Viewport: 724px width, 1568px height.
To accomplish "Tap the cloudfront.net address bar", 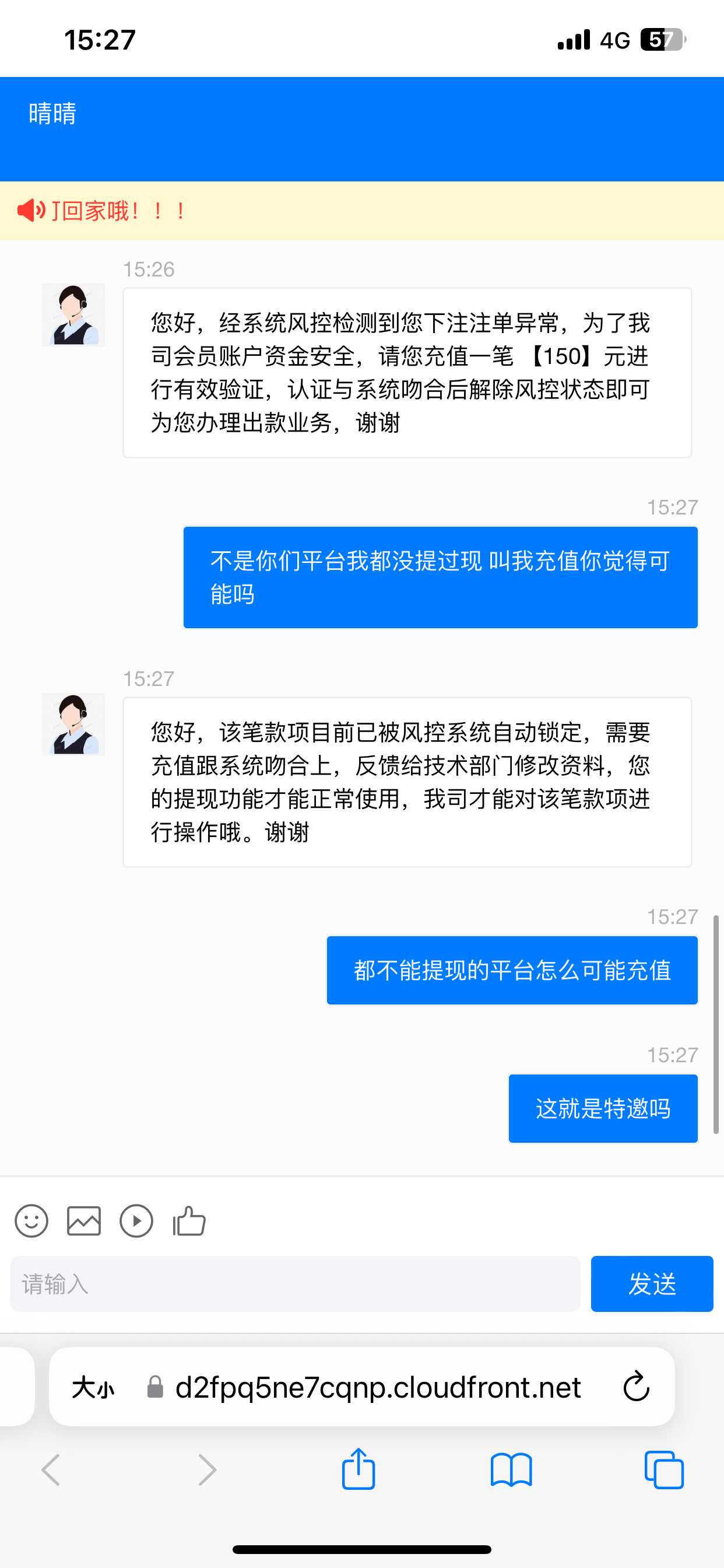I will click(377, 1387).
